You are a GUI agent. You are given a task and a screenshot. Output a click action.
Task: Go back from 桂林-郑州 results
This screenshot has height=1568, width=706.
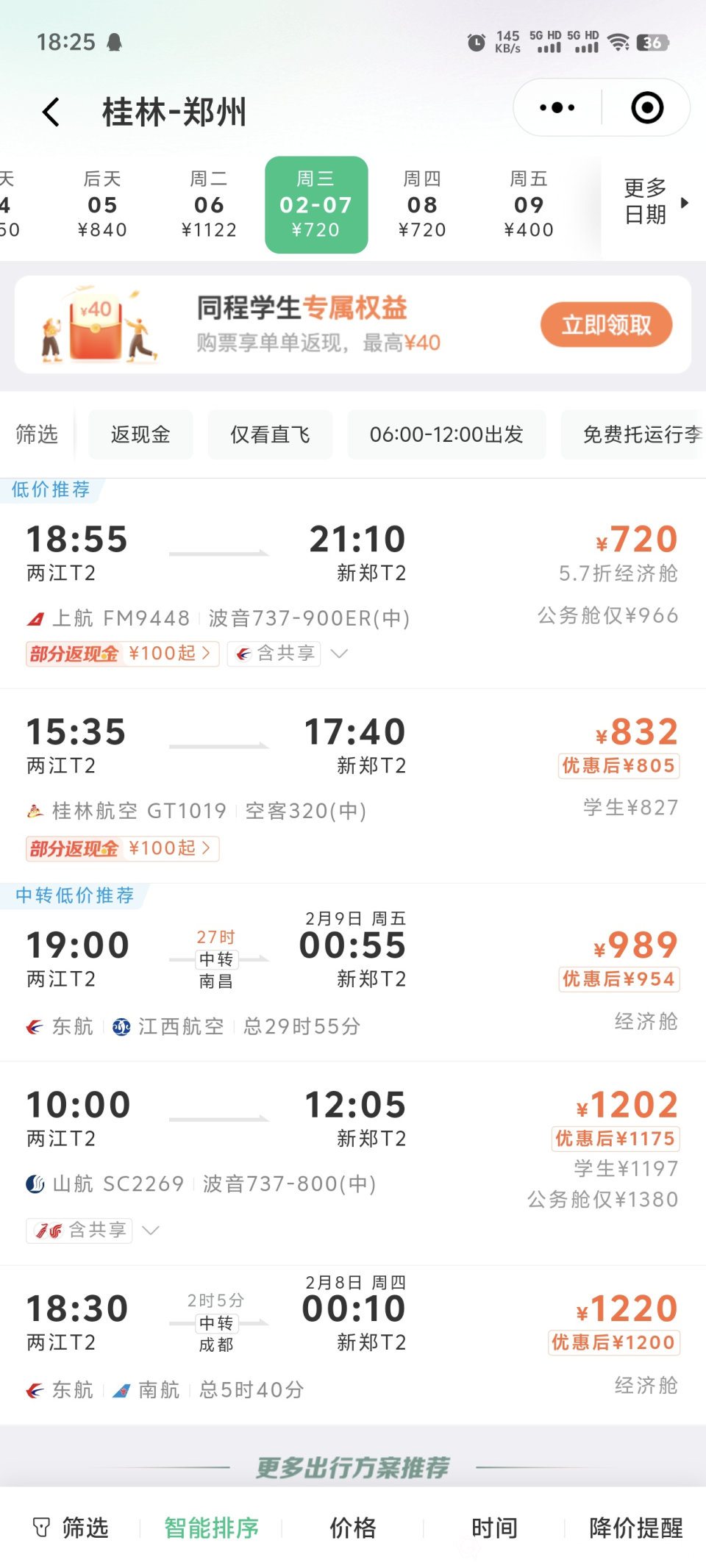51,112
